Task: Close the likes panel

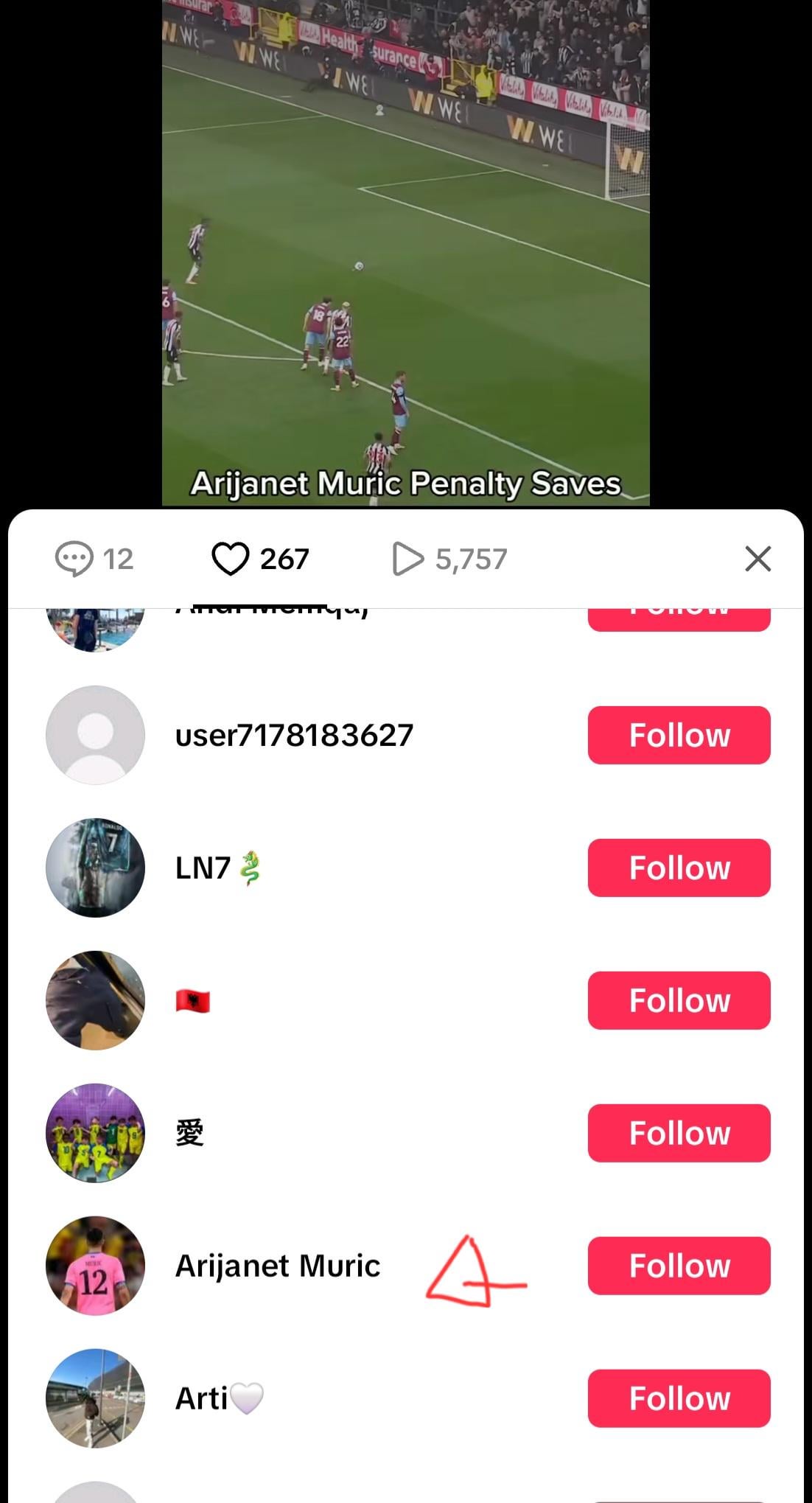Action: [757, 559]
